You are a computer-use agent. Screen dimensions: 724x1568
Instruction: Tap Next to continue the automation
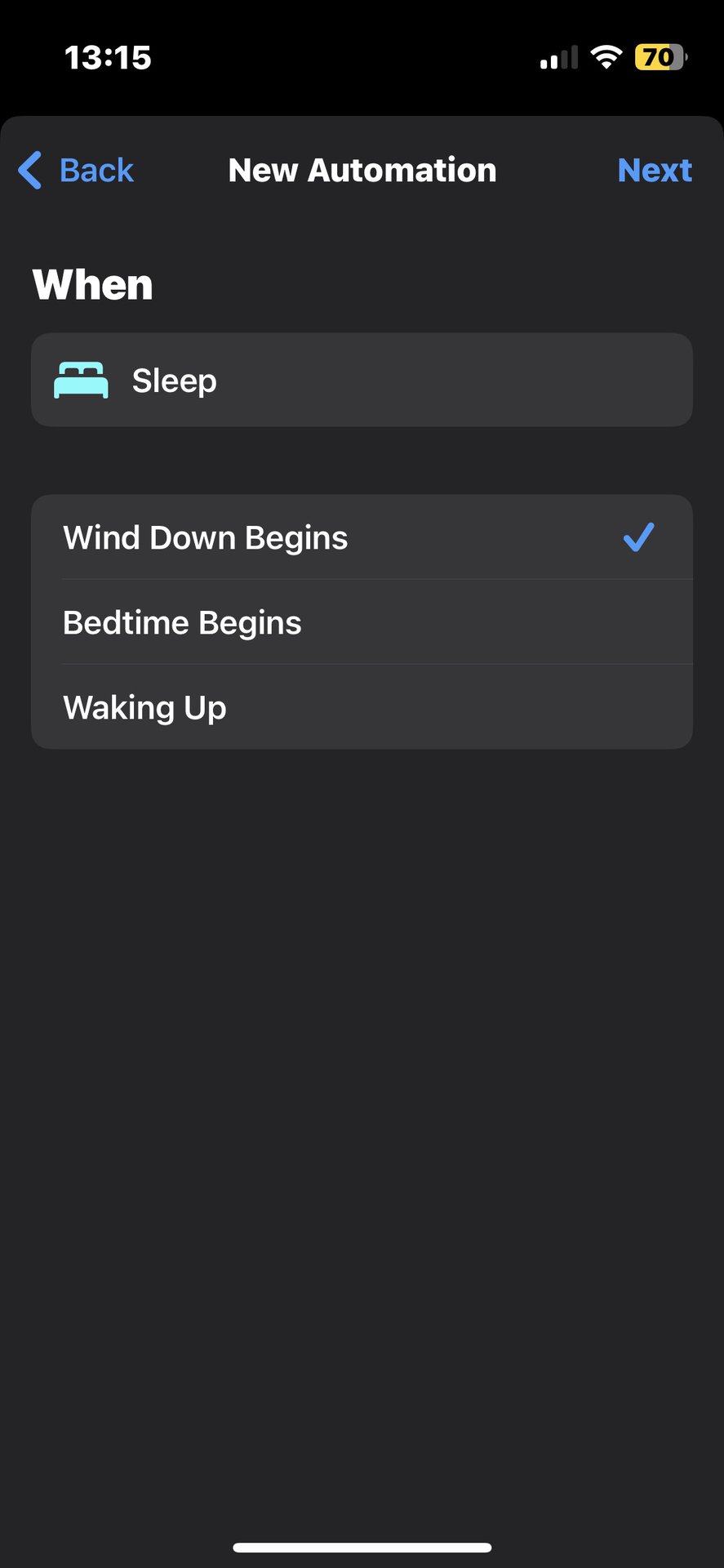click(x=654, y=171)
